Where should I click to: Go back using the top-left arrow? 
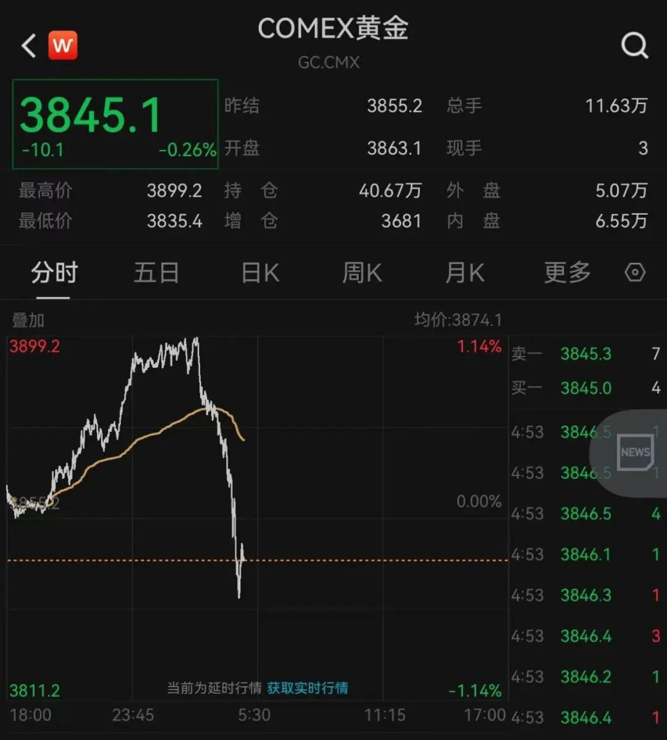click(x=29, y=45)
